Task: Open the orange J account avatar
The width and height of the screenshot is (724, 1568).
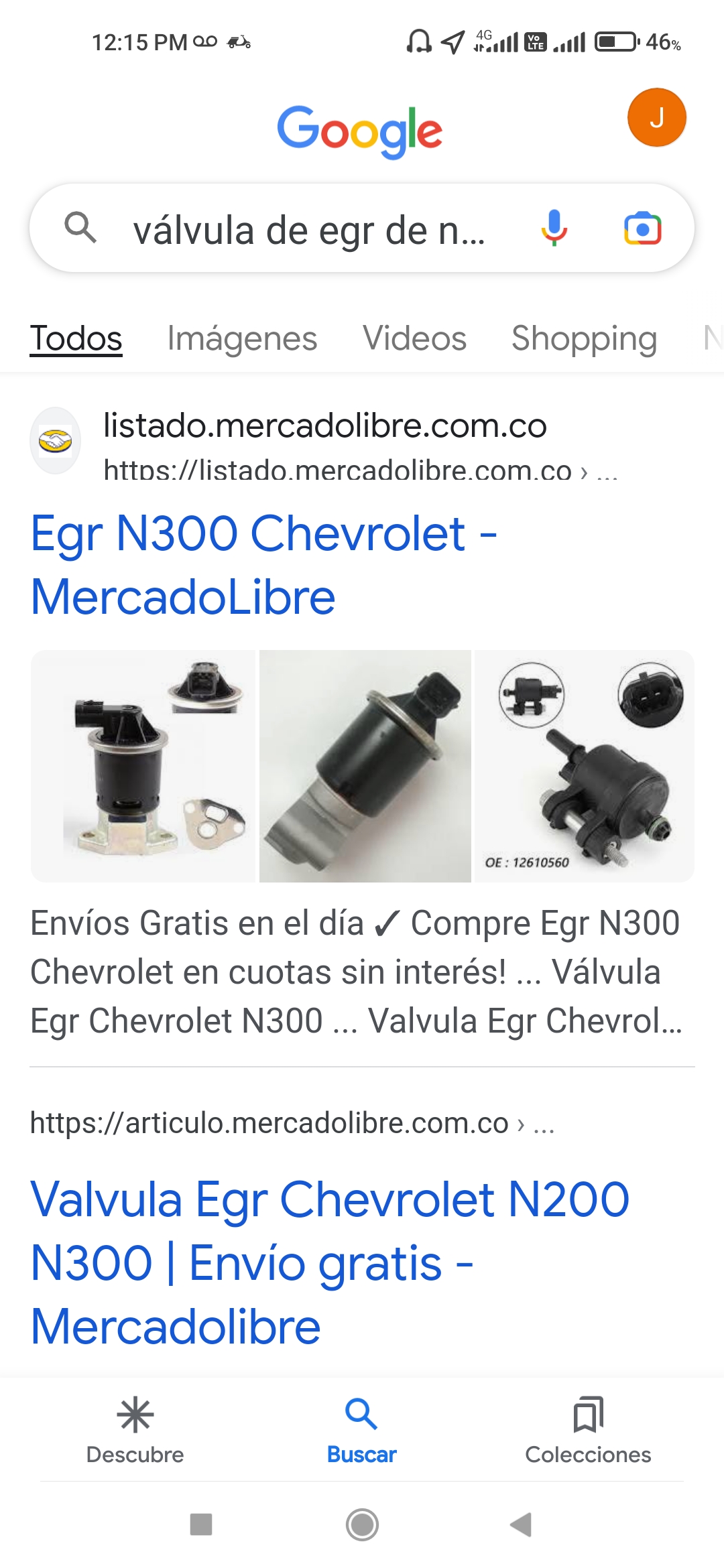Action: (656, 118)
